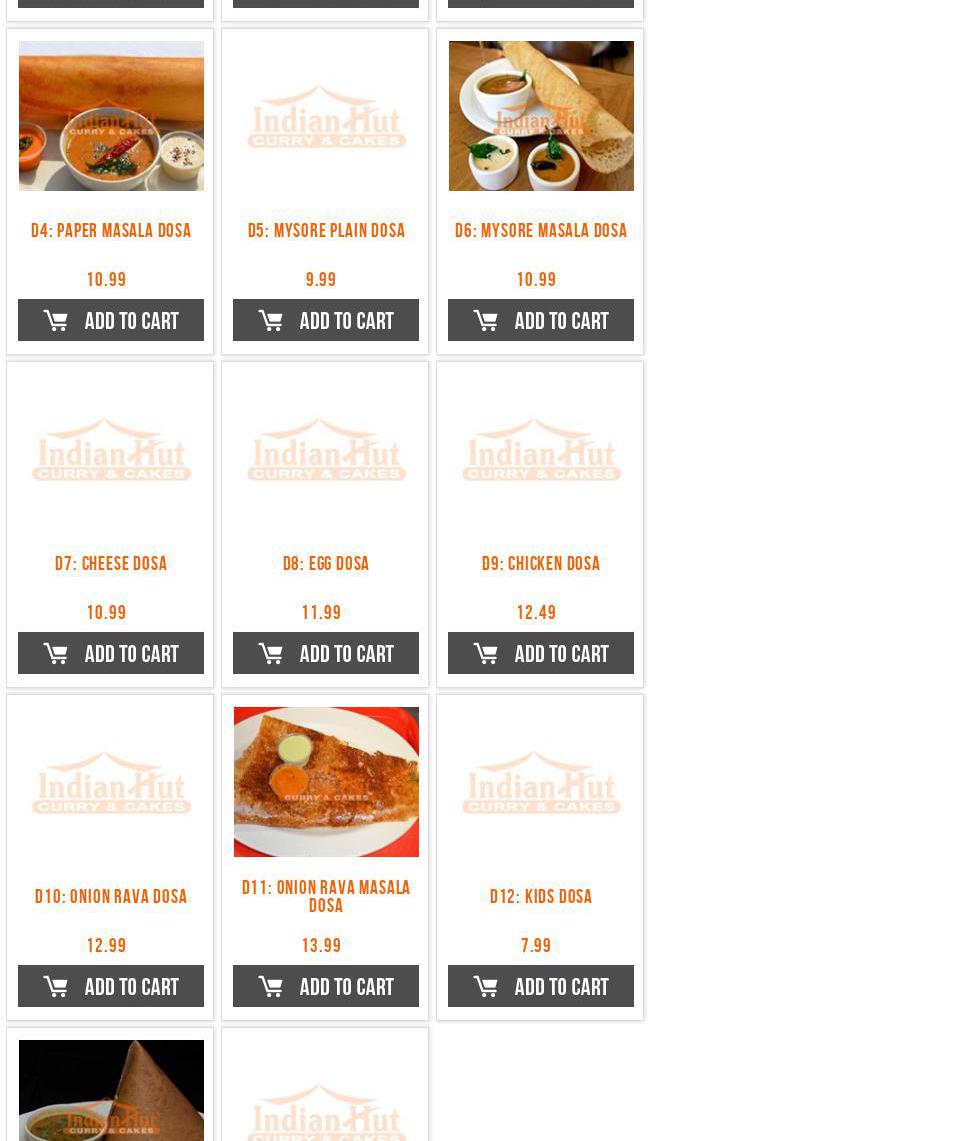Add D6 Mysore Masala Dosa to cart
The width and height of the screenshot is (958, 1141).
coord(541,320)
